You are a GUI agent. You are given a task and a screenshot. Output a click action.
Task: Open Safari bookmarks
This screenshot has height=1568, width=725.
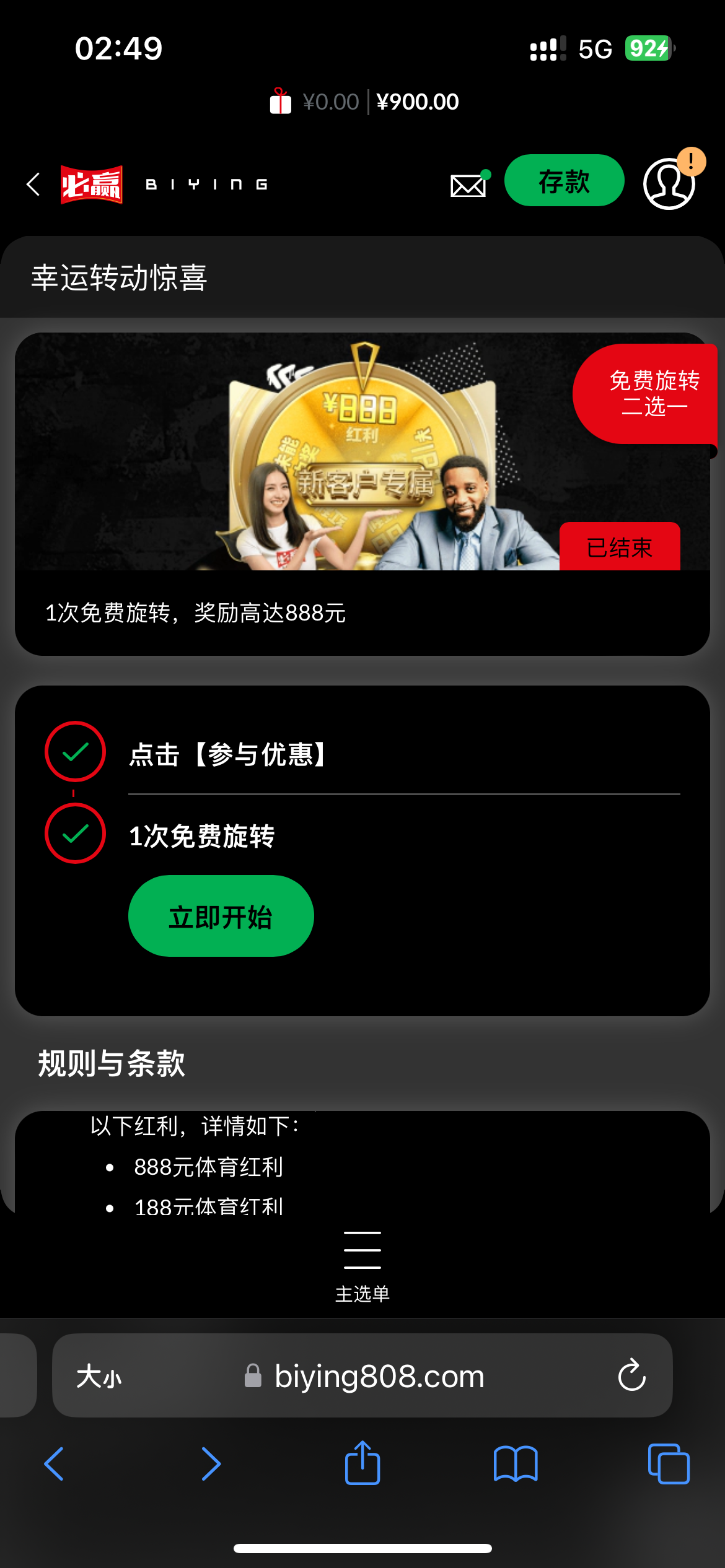[516, 1464]
